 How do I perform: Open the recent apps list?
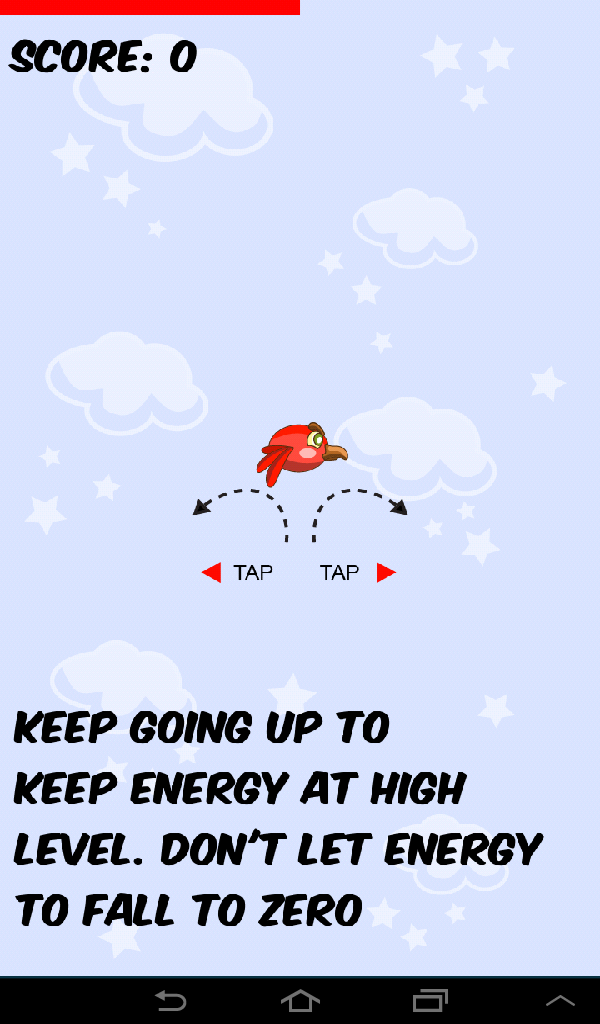pos(430,1000)
